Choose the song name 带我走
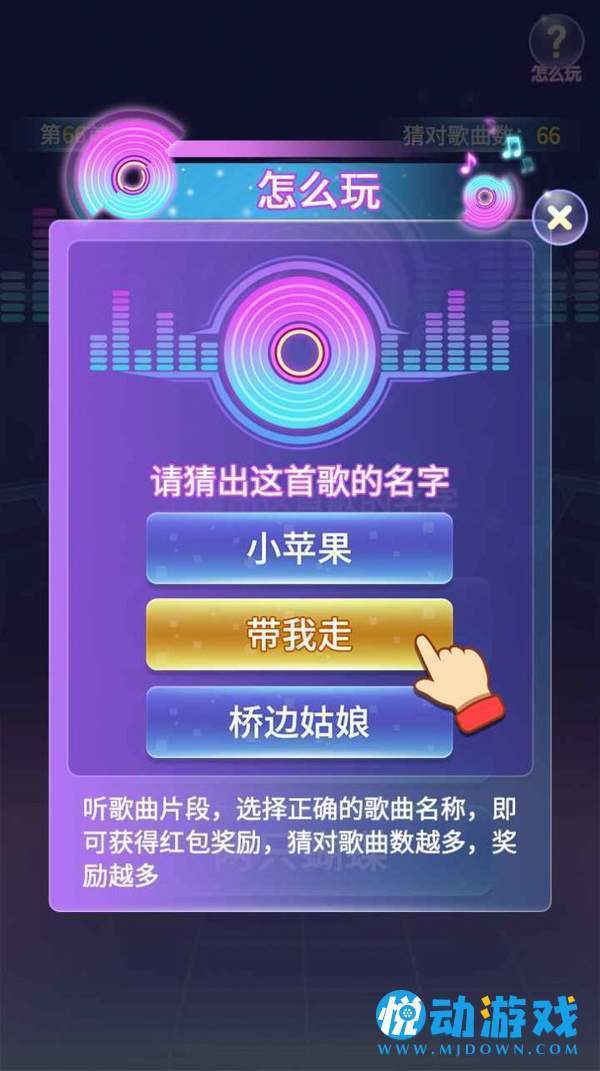 point(299,635)
